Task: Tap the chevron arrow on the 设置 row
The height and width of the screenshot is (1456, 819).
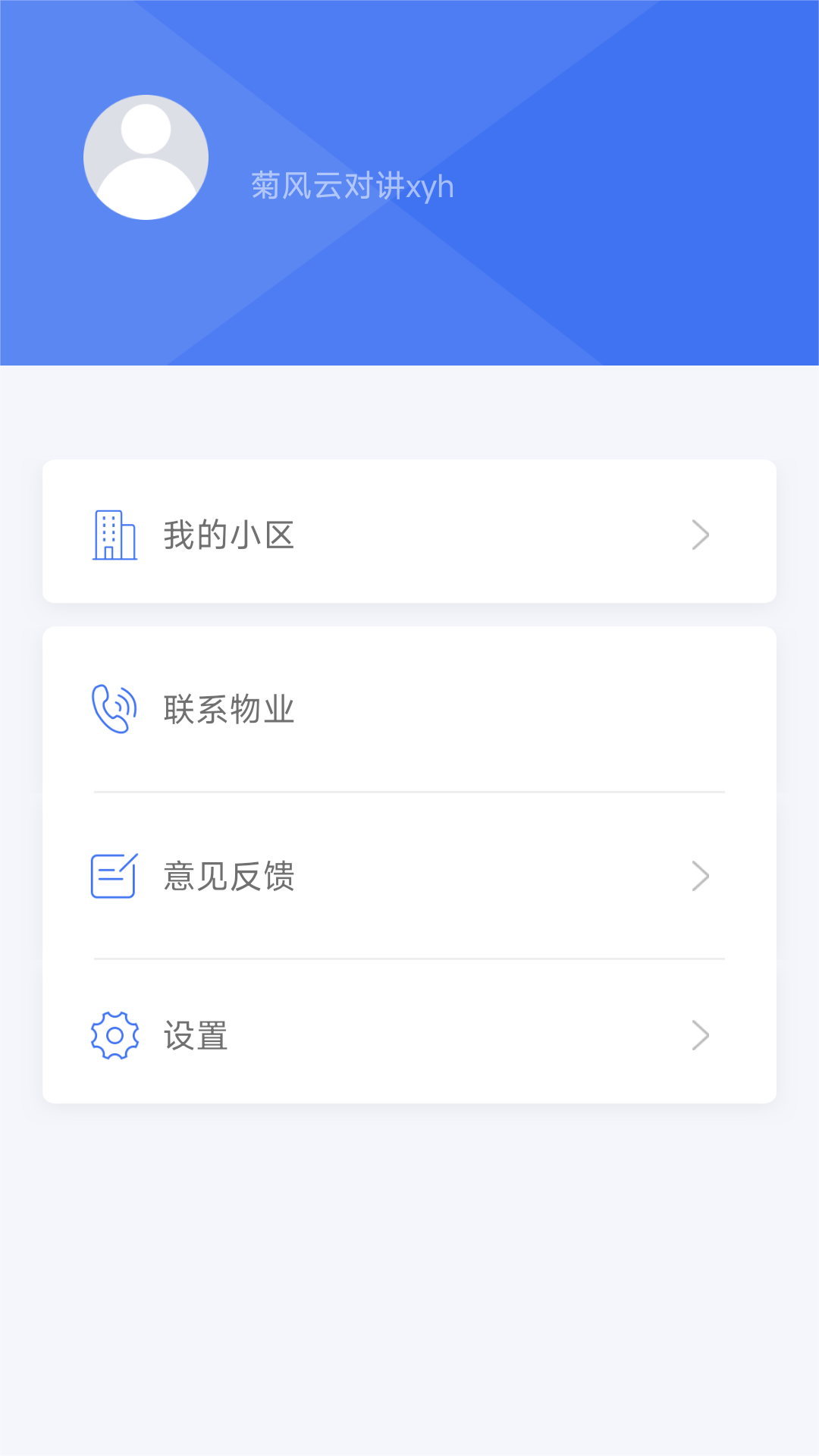Action: 701,1034
